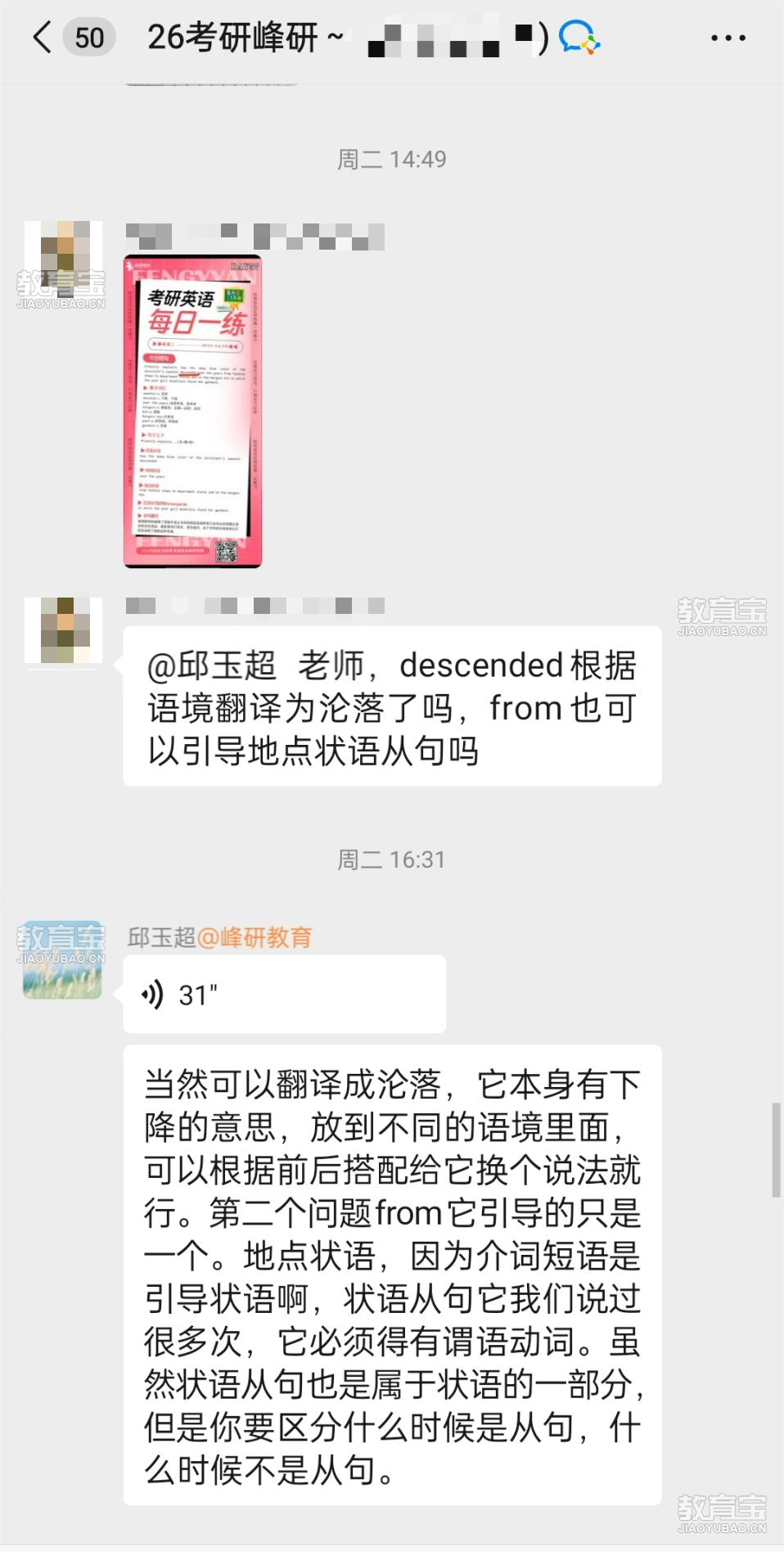784x1552 pixels.
Task: Open the group chat overflow menu
Action: [x=728, y=38]
